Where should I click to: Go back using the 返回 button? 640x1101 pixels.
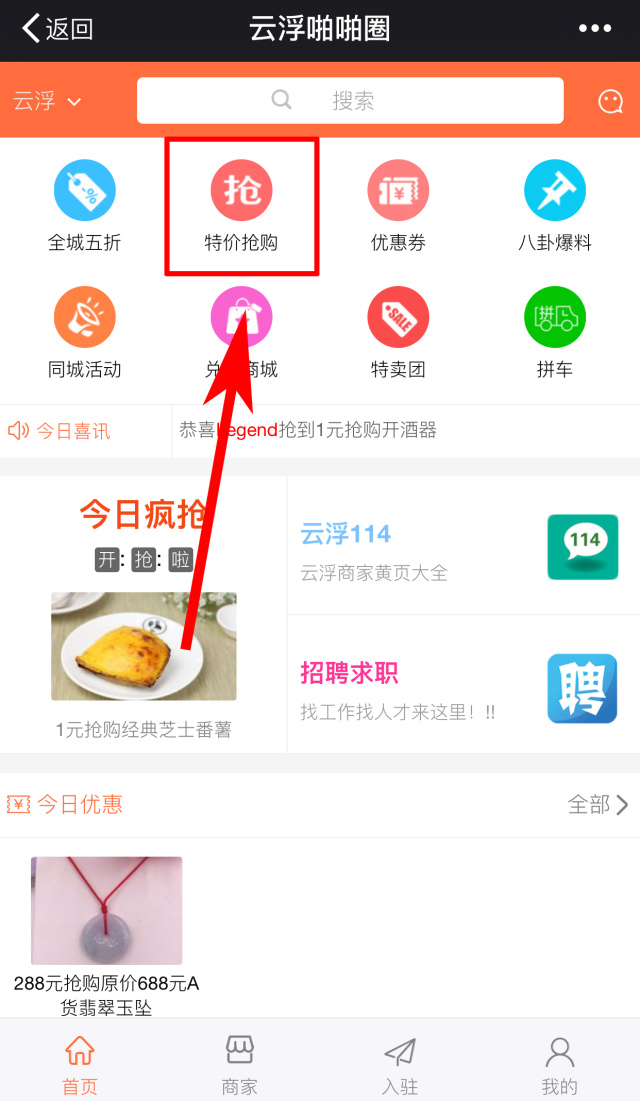point(58,29)
